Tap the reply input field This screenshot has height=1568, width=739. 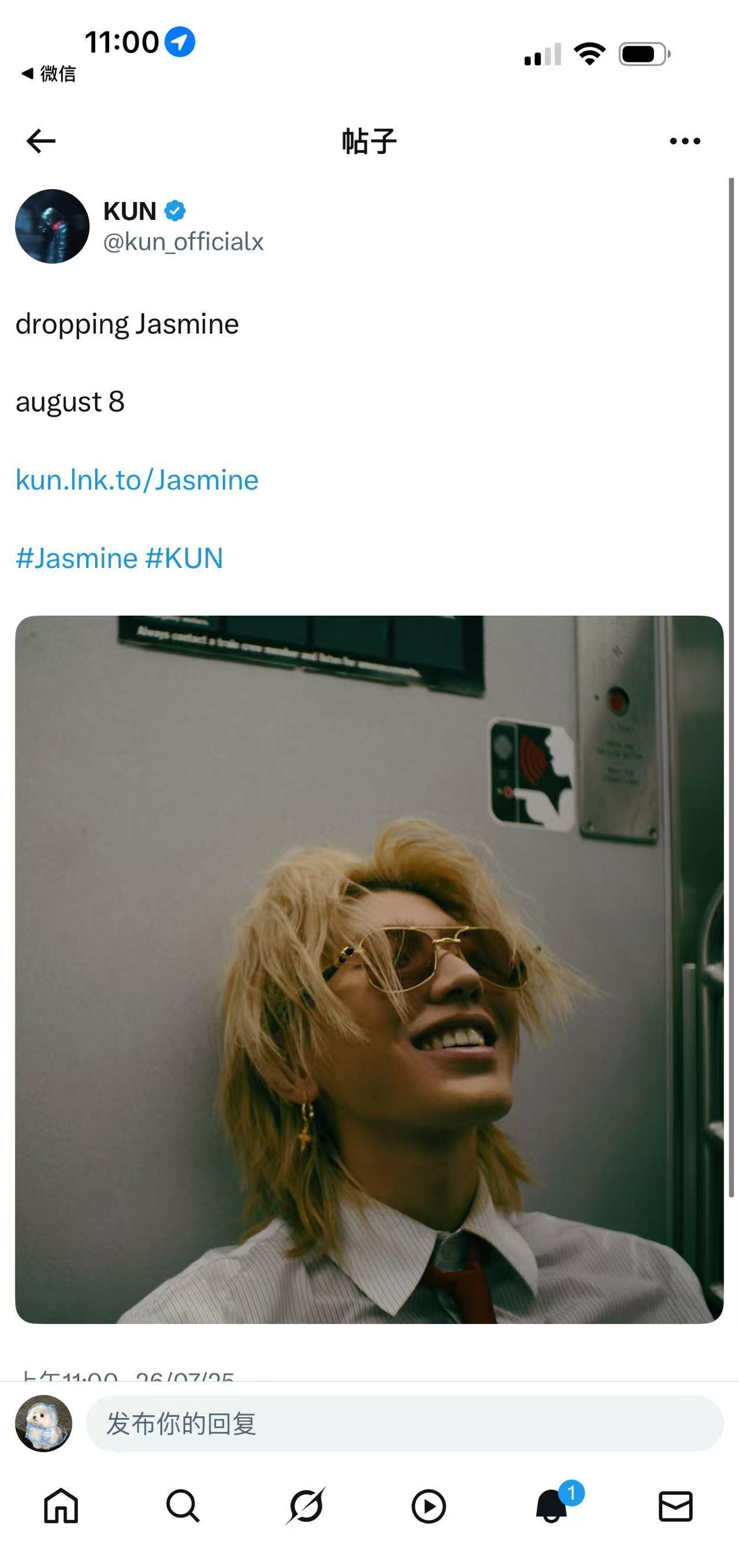point(404,1424)
